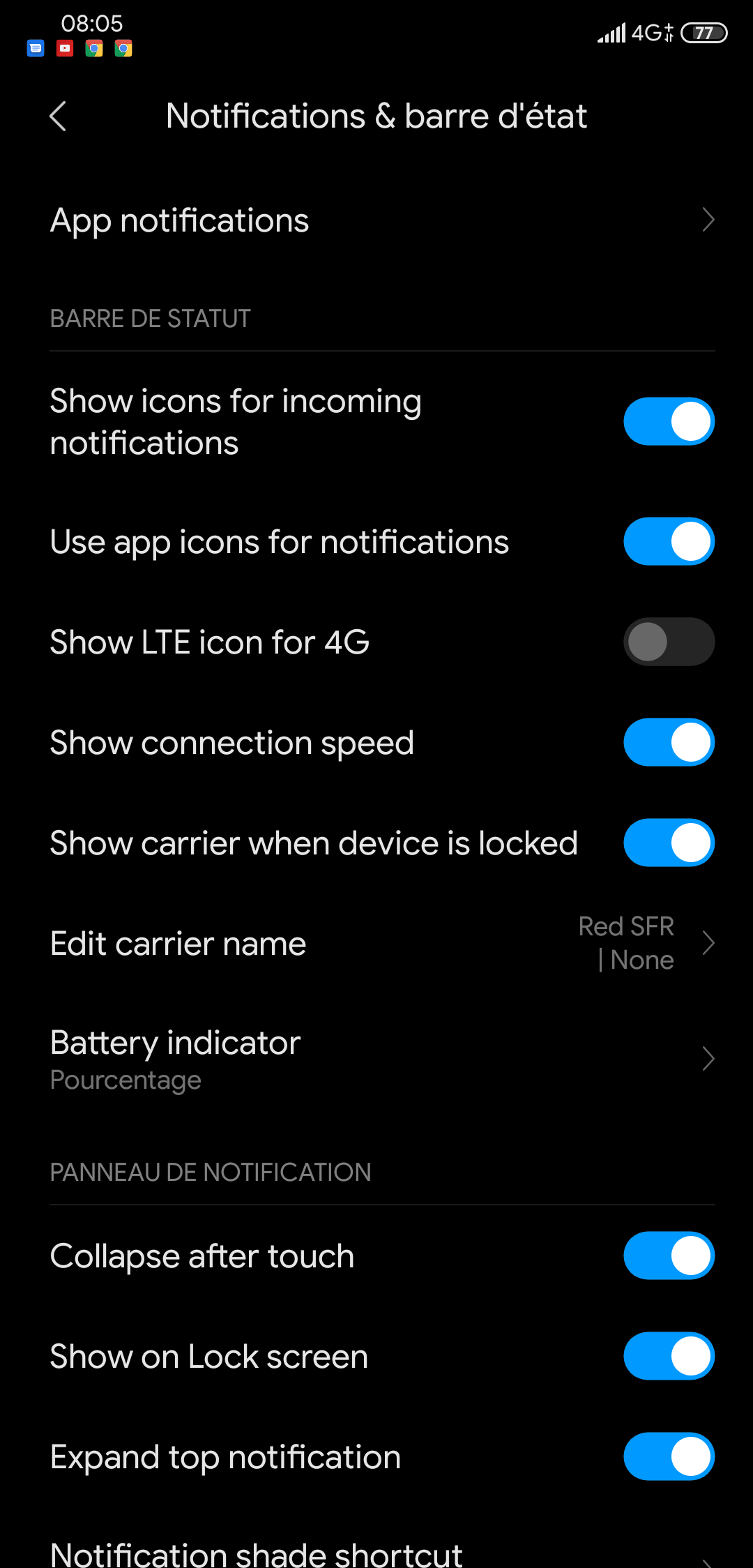Image resolution: width=753 pixels, height=1568 pixels.
Task: Enable Show LTE icon for 4G
Action: (669, 642)
